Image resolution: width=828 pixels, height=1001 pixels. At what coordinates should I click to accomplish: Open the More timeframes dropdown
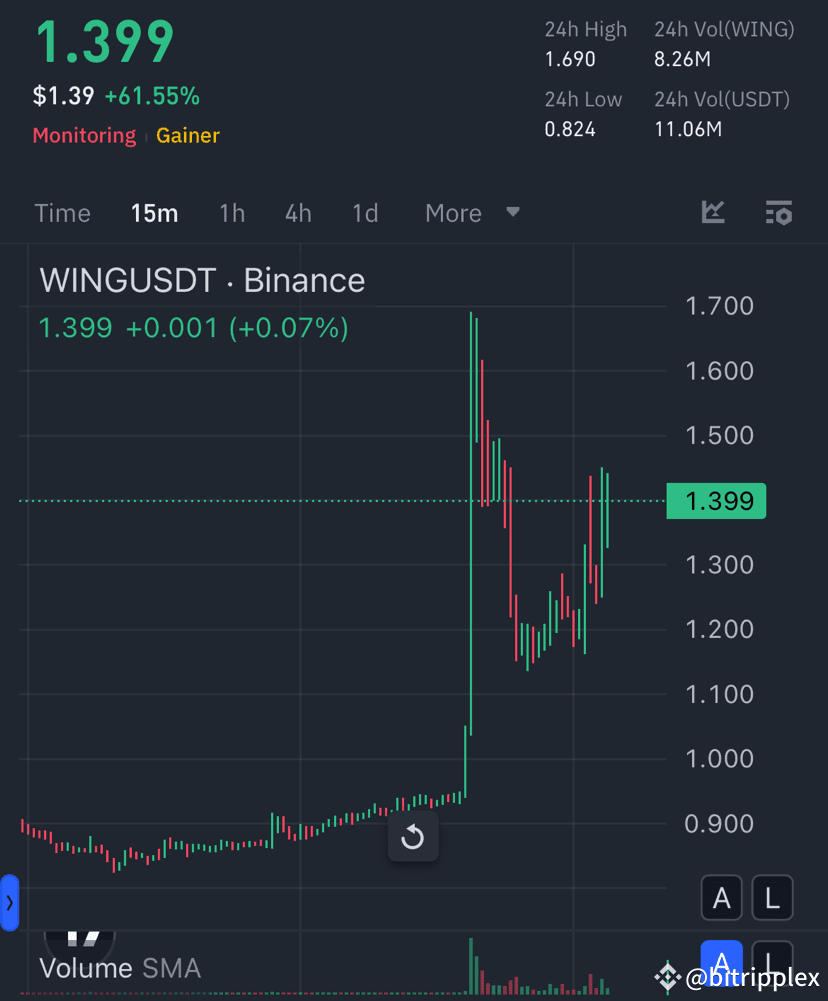[x=453, y=212]
